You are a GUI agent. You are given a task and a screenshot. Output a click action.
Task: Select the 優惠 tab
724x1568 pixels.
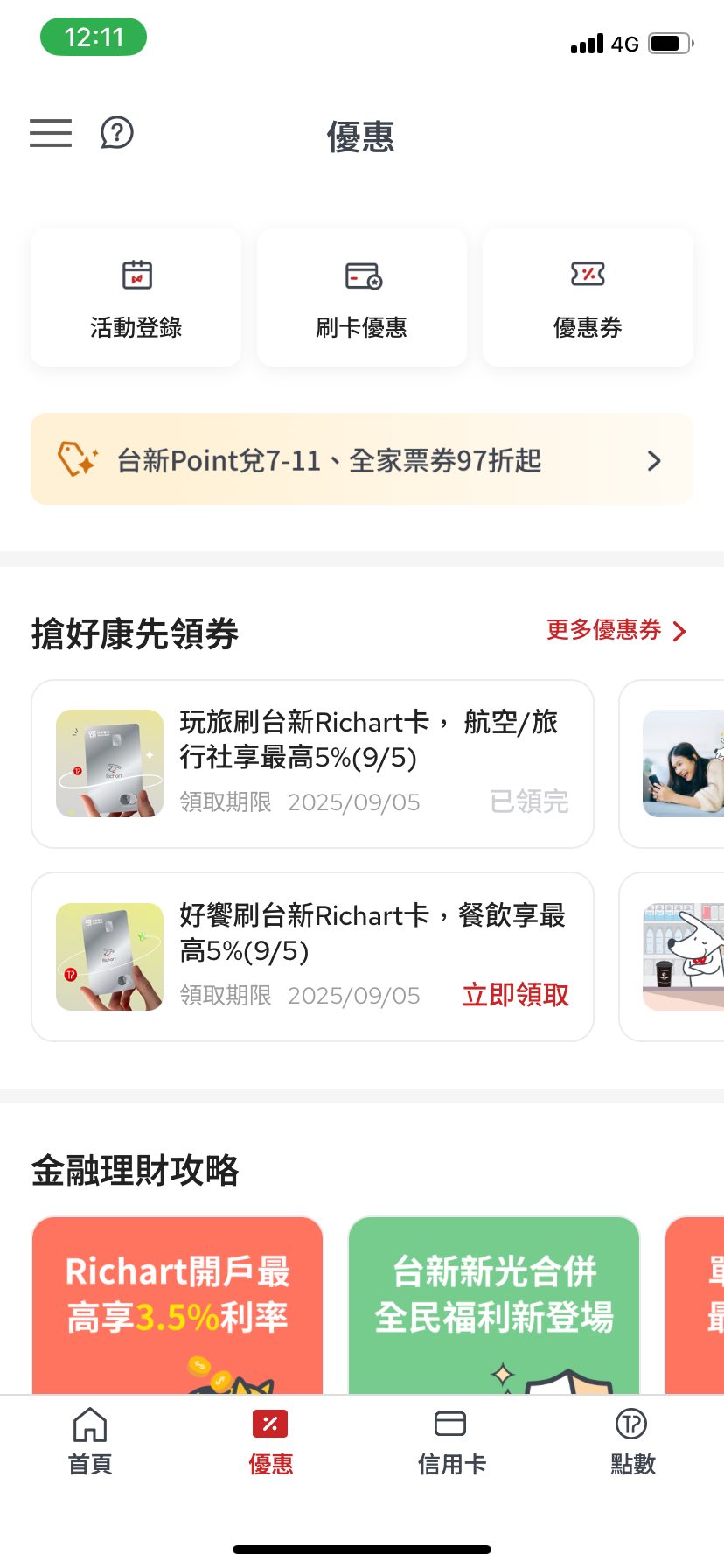[270, 1440]
